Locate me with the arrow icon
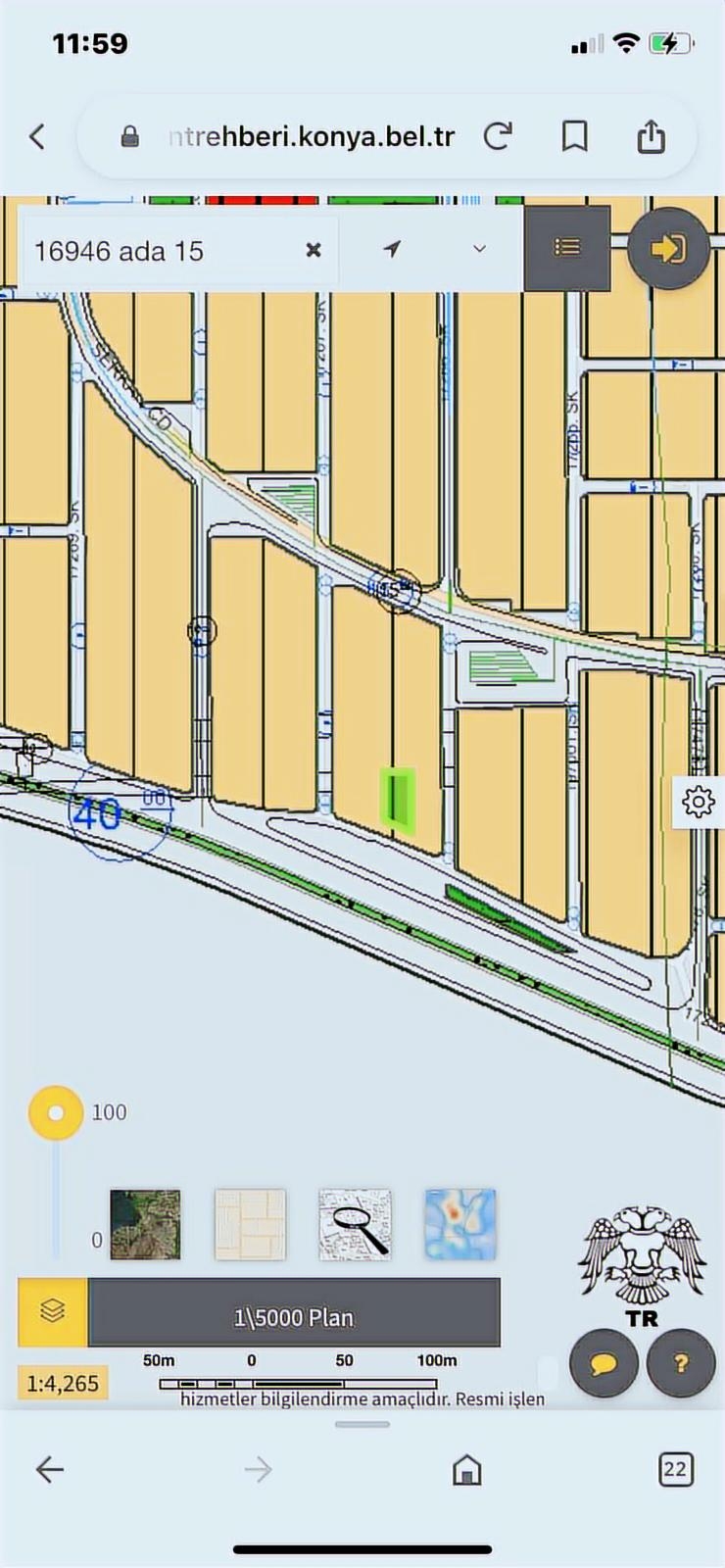 (x=392, y=249)
